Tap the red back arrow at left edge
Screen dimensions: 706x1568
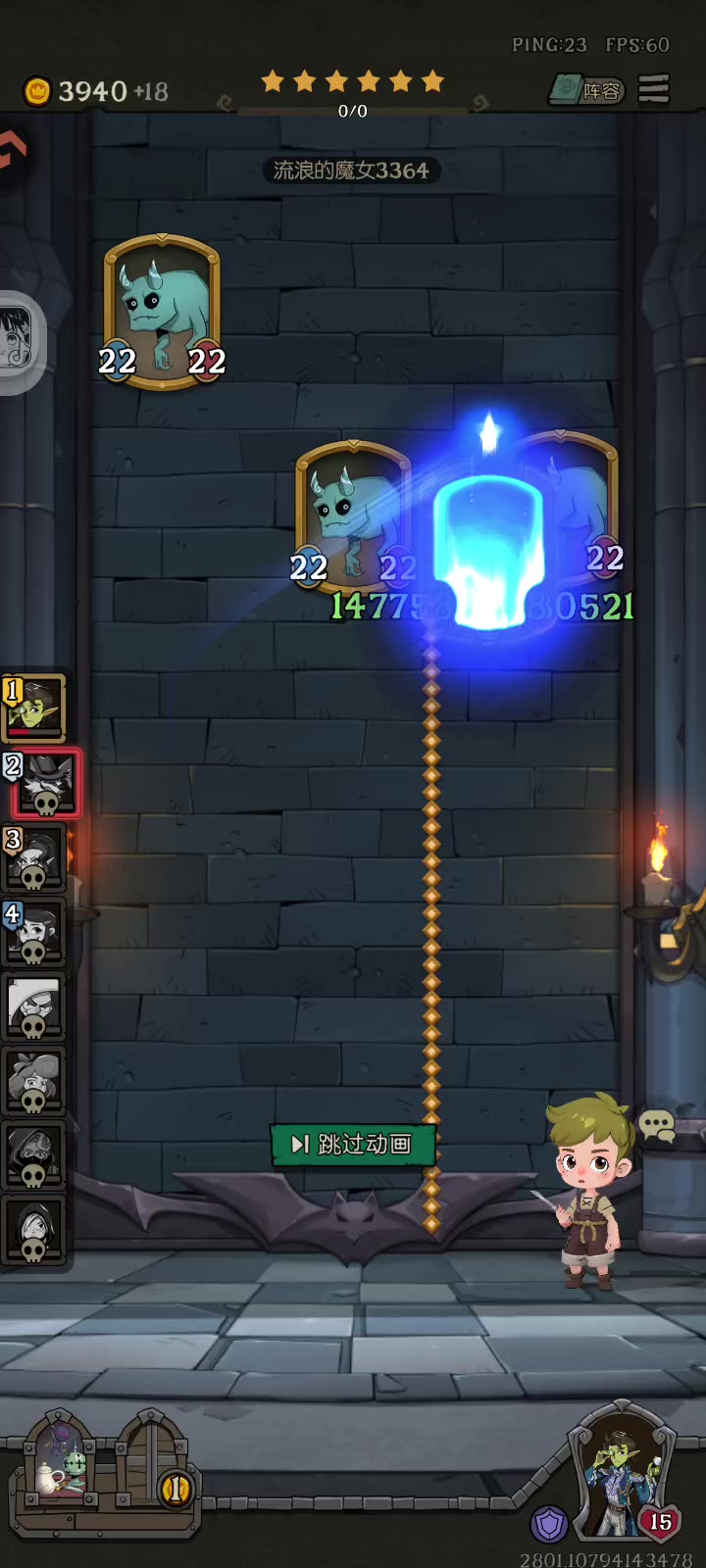point(12,154)
